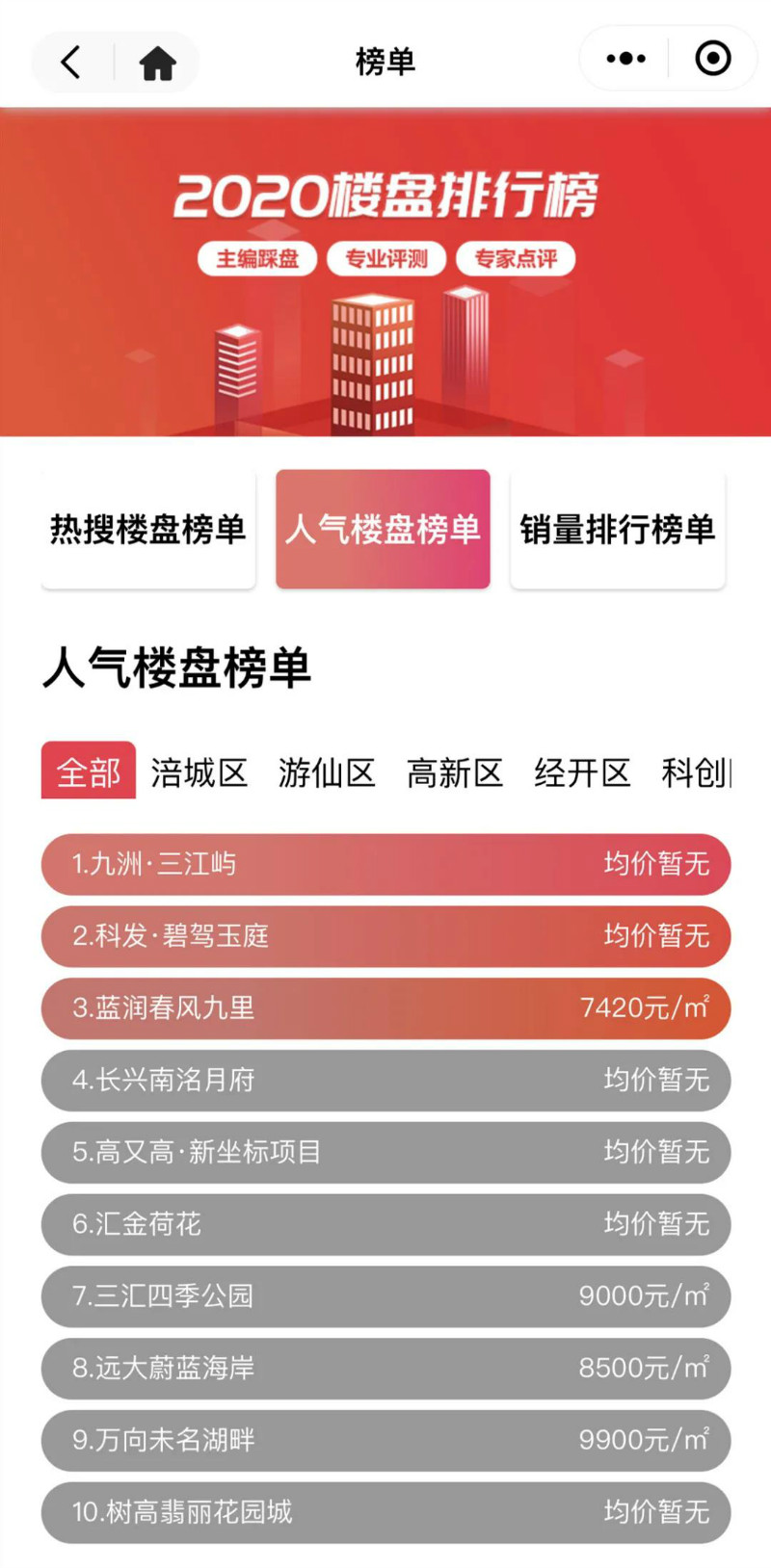
Task: Go back to the previous page
Action: (x=71, y=63)
